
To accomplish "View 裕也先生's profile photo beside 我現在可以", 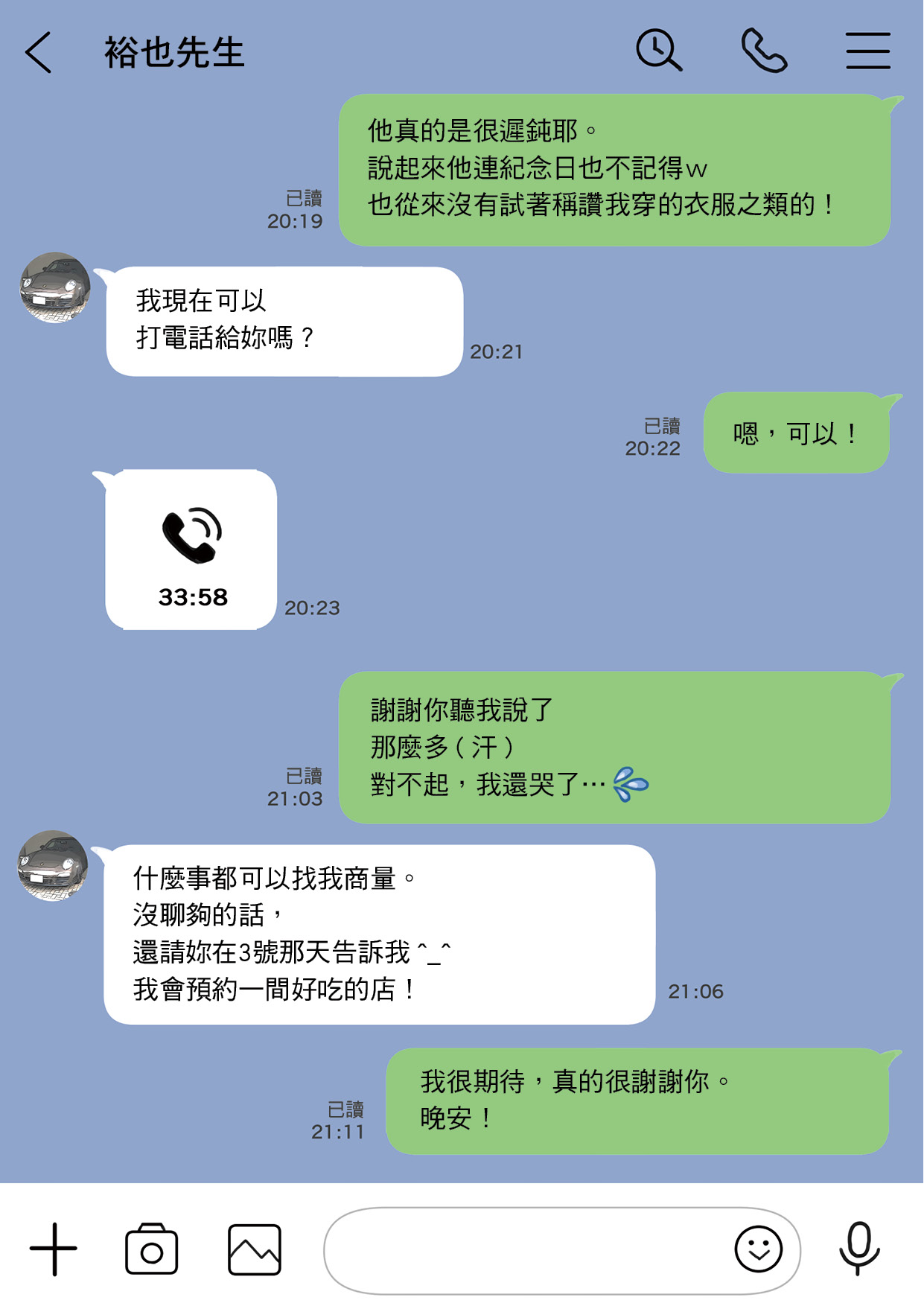I will 55,287.
